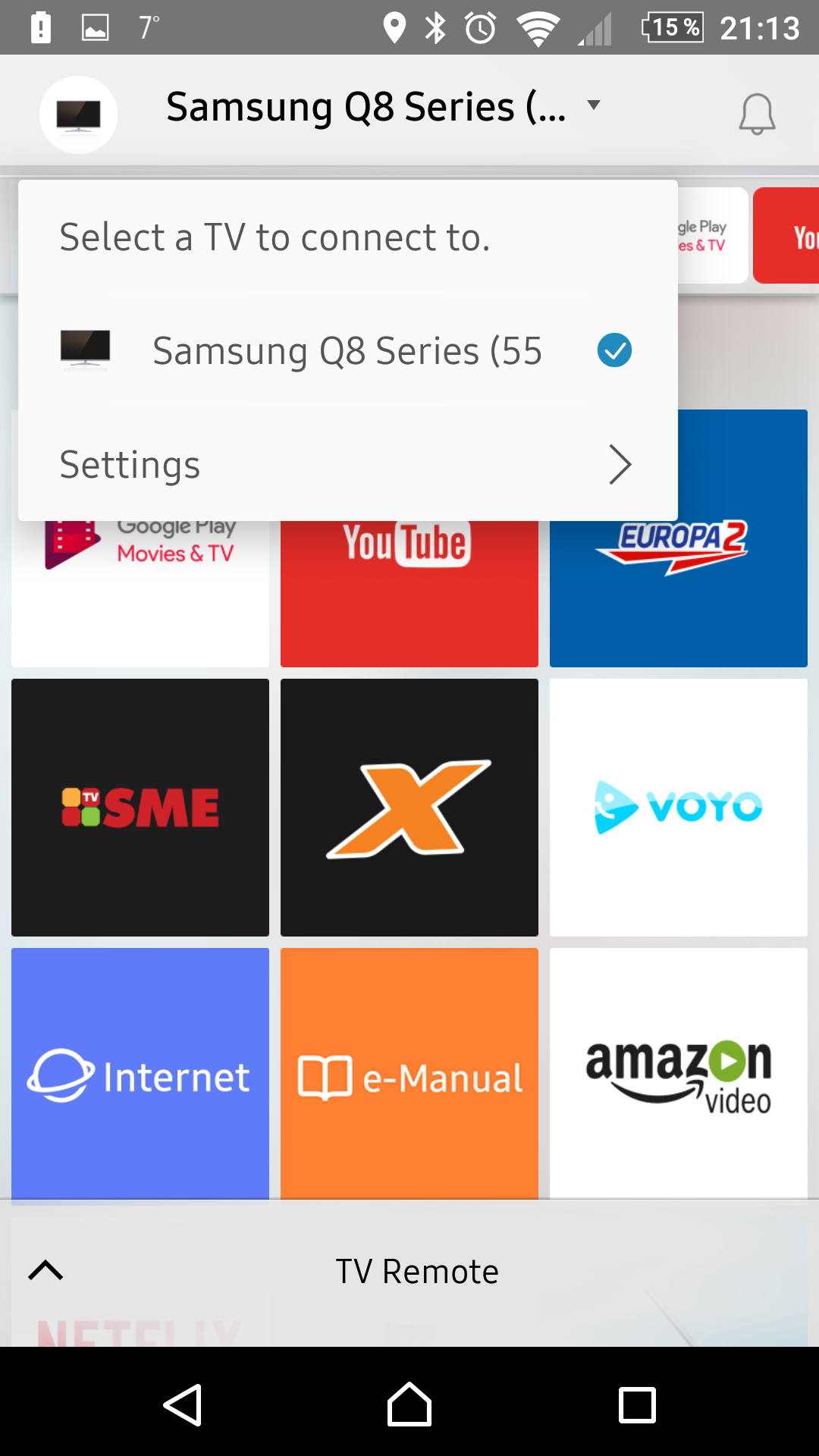Open the Voyo app
Screen dimensions: 819x1456
click(679, 808)
